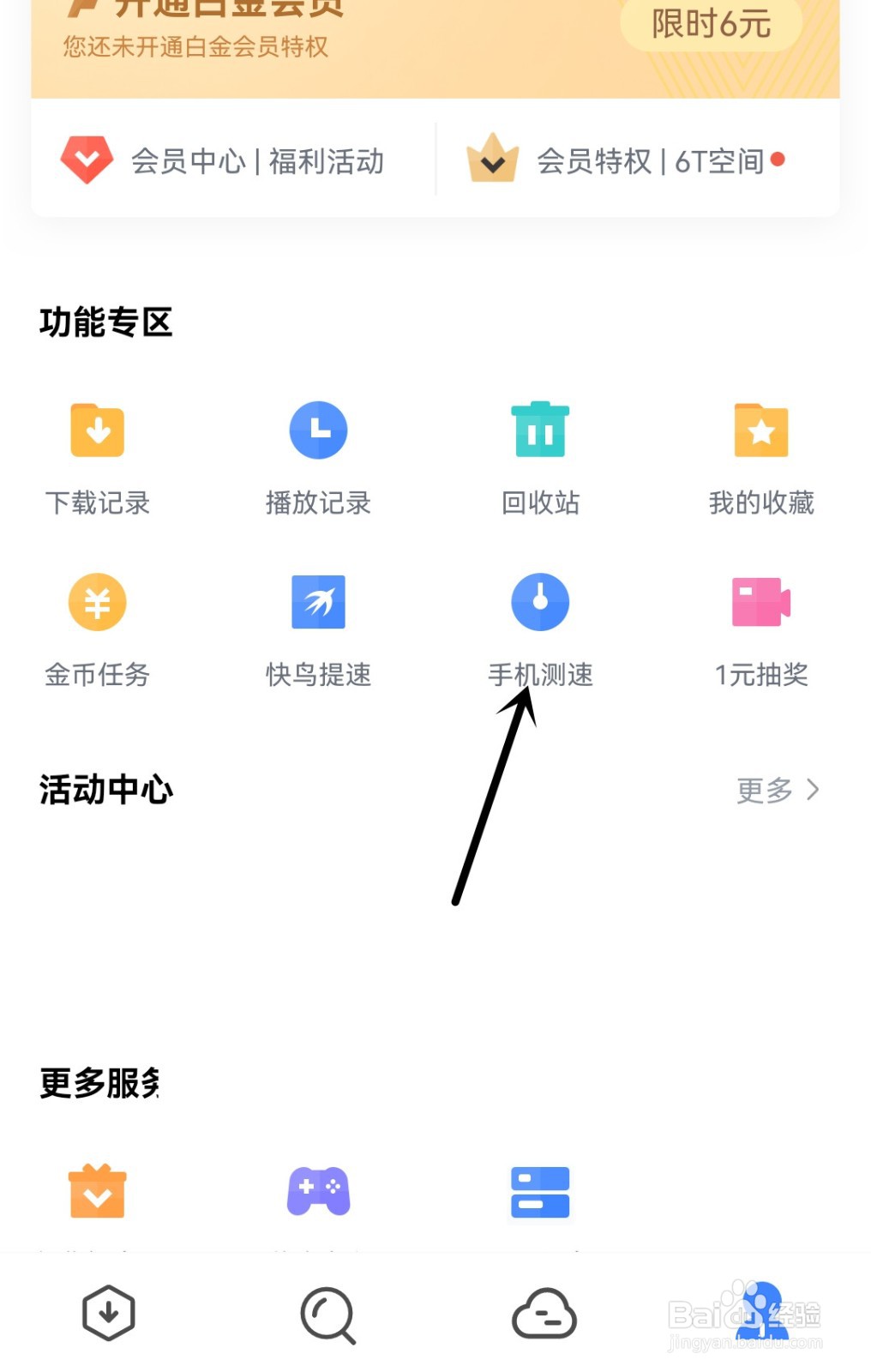Image resolution: width=871 pixels, height=1372 pixels.
Task: Open the 下载记录 download history icon
Action: [x=97, y=454]
